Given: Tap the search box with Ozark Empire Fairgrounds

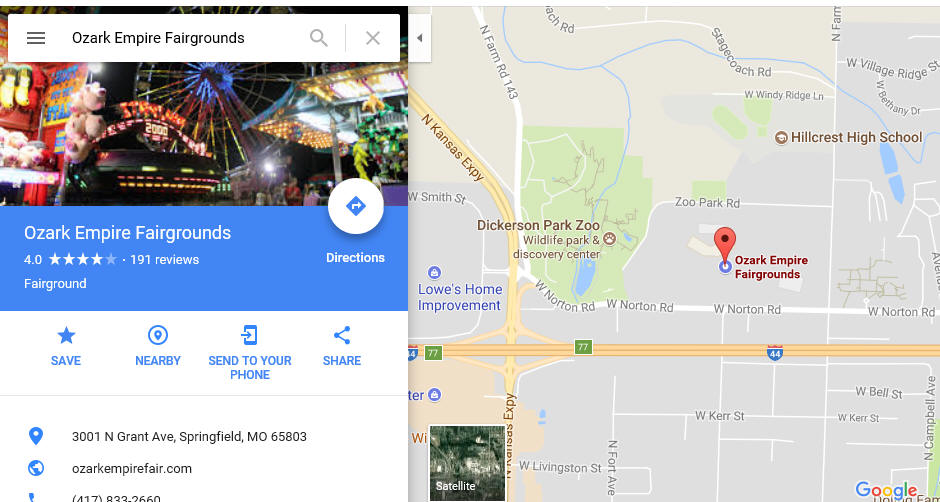Looking at the screenshot, I should tap(180, 38).
